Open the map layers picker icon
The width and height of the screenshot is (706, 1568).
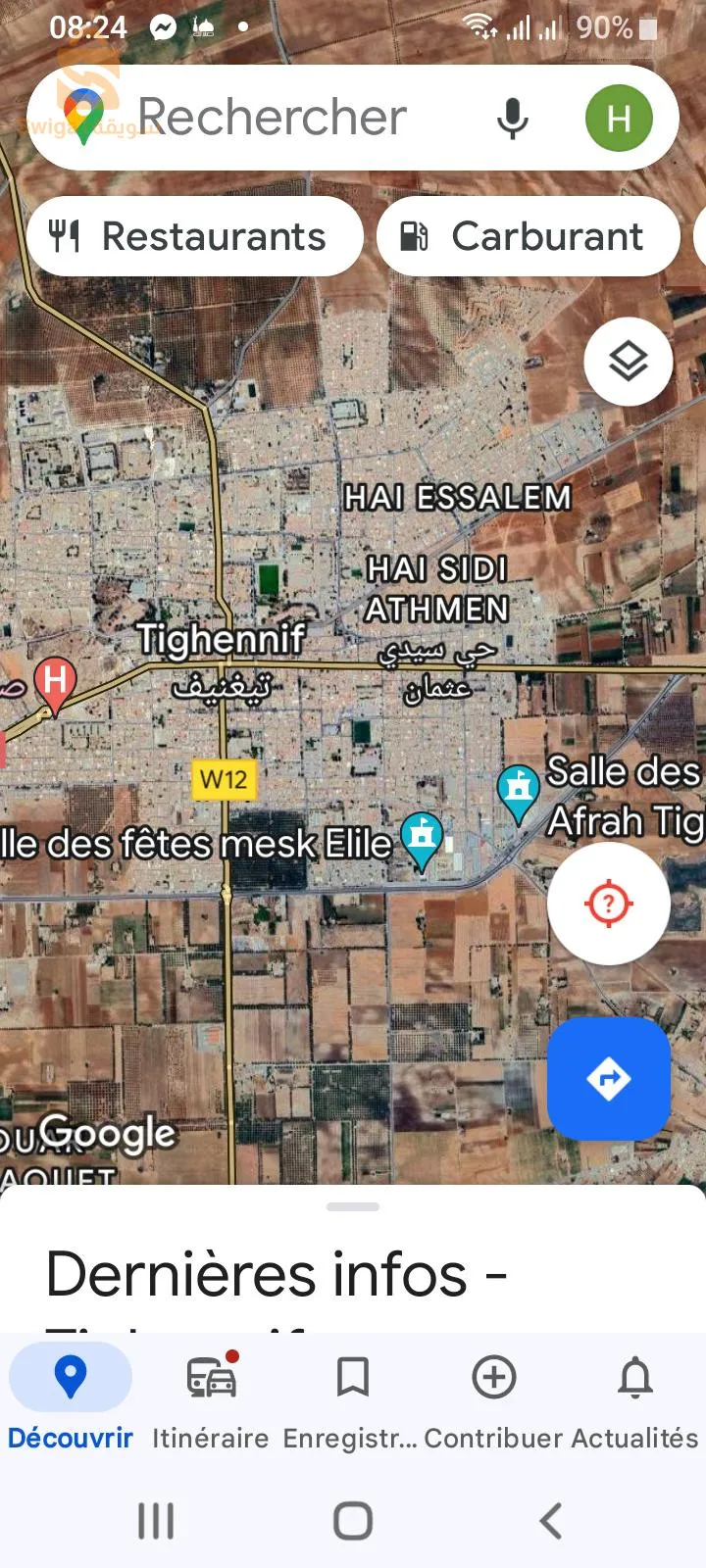click(x=628, y=361)
